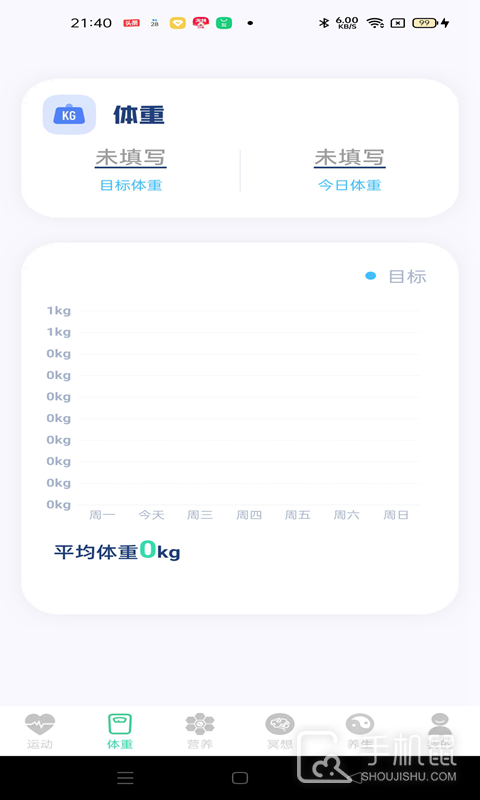The image size is (480, 800).
Task: Open the system recent apps menu
Action: tap(125, 778)
